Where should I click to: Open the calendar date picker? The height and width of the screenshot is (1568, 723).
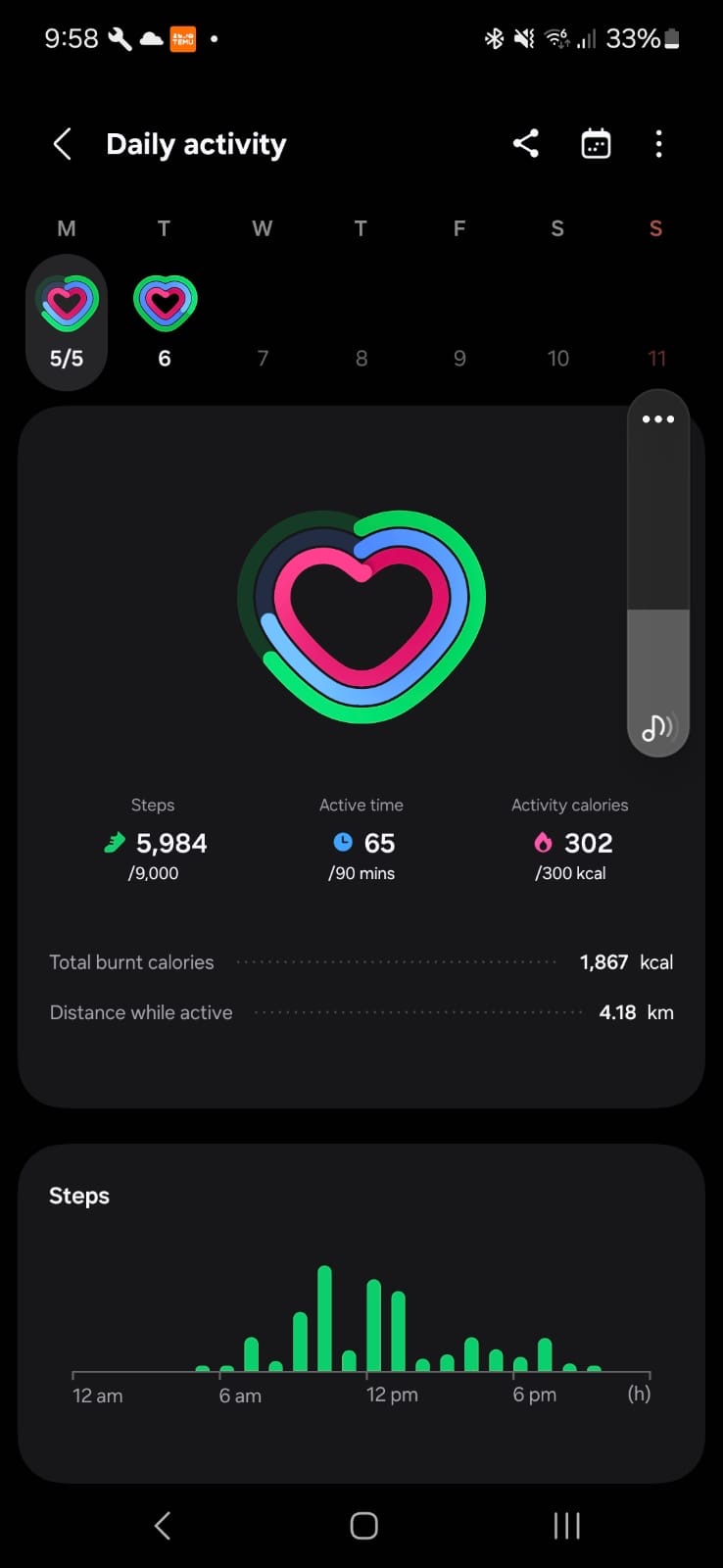(x=596, y=144)
